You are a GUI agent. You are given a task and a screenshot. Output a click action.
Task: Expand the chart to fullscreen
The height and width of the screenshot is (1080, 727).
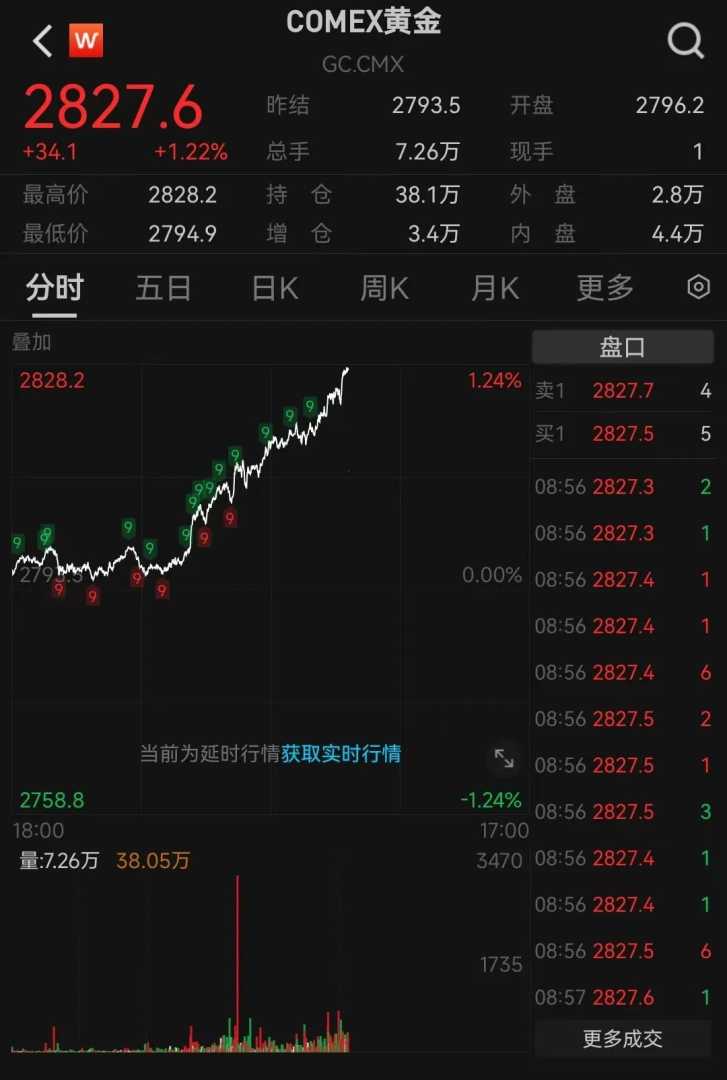(504, 760)
